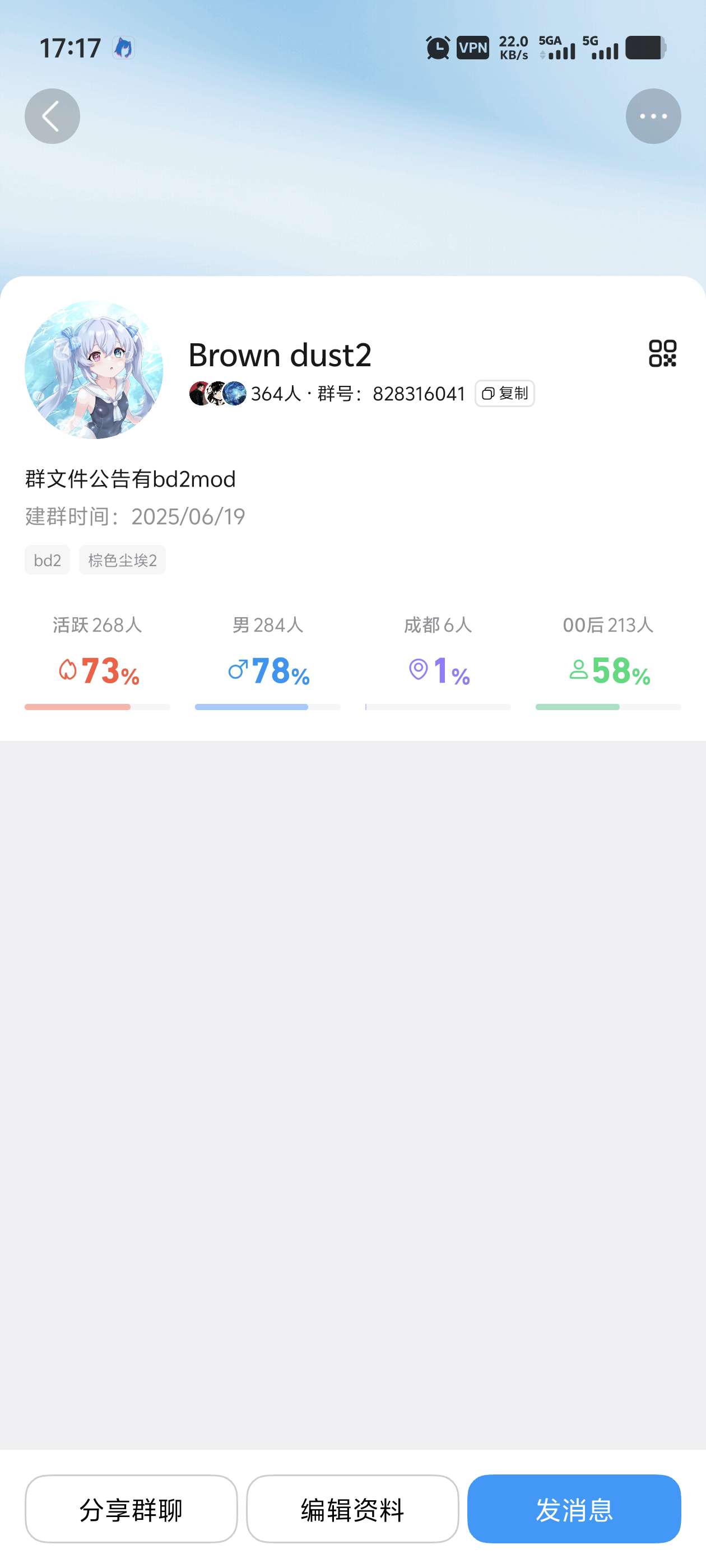
Task: Open the three-dot more options menu
Action: click(653, 116)
